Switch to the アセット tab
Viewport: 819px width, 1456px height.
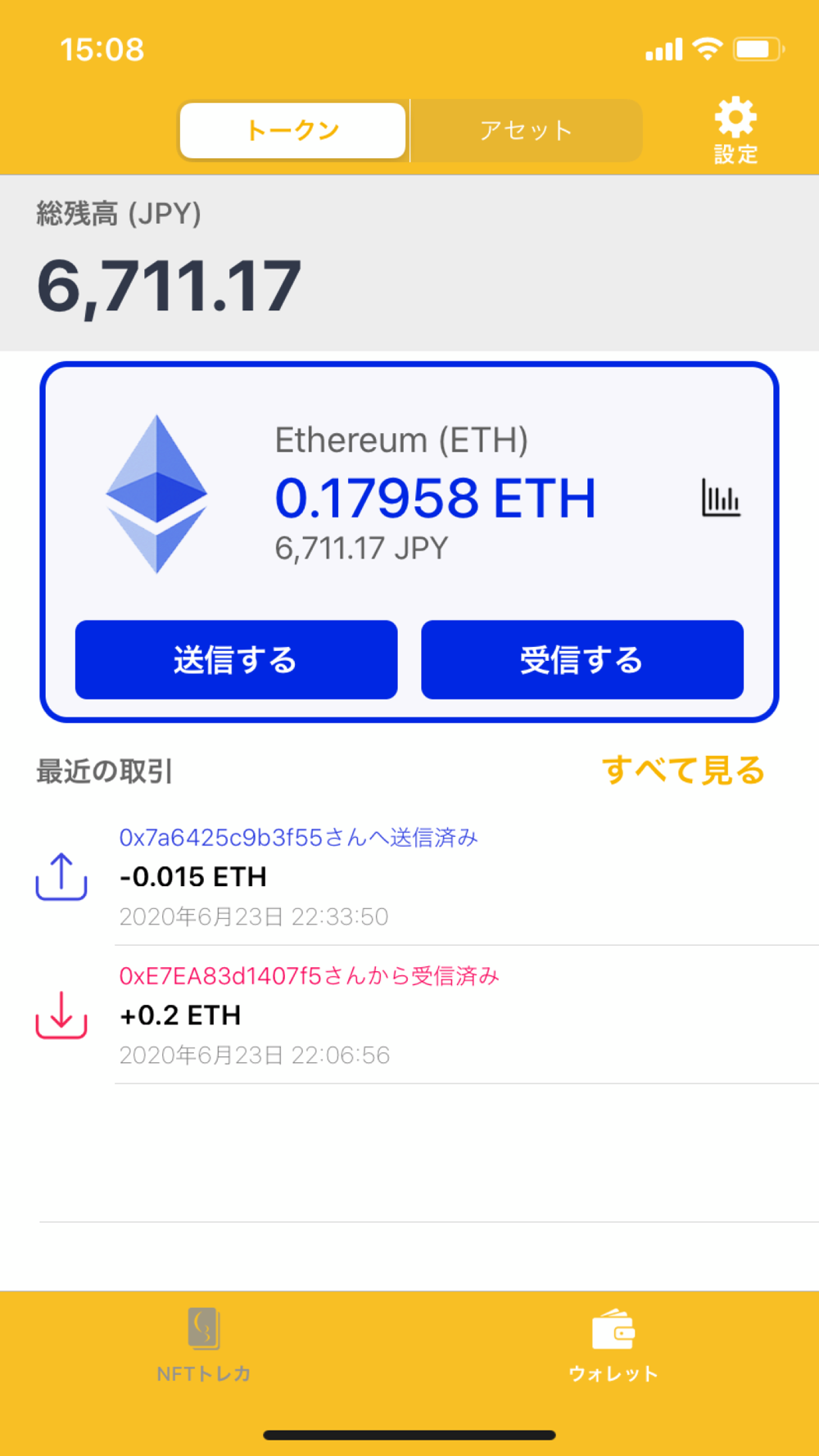[526, 130]
